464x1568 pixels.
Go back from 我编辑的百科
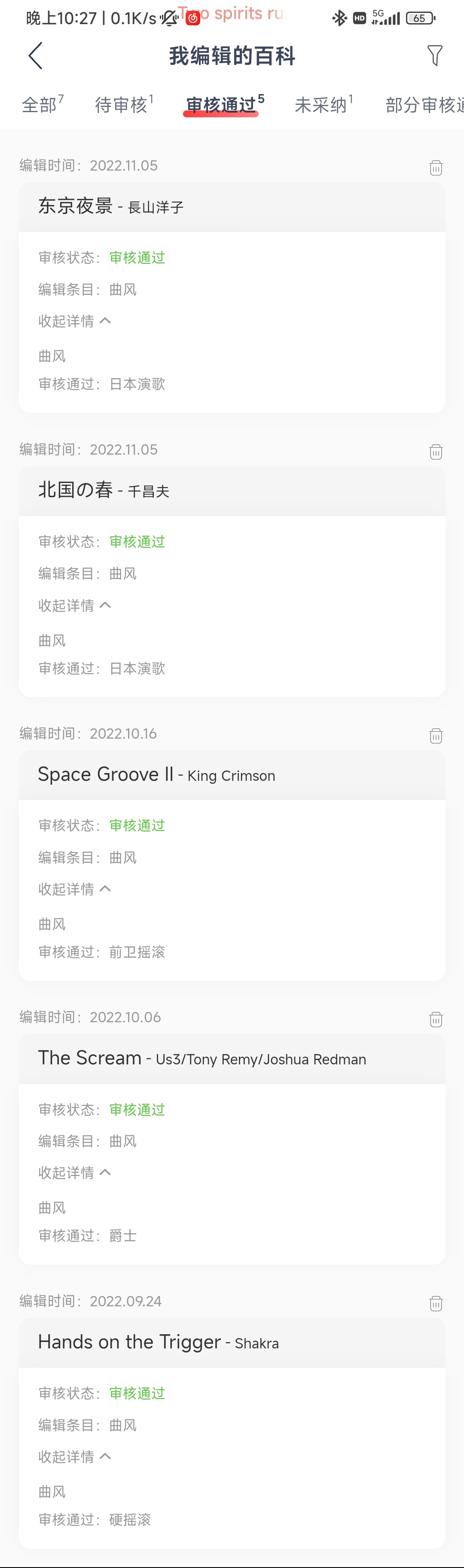point(35,56)
